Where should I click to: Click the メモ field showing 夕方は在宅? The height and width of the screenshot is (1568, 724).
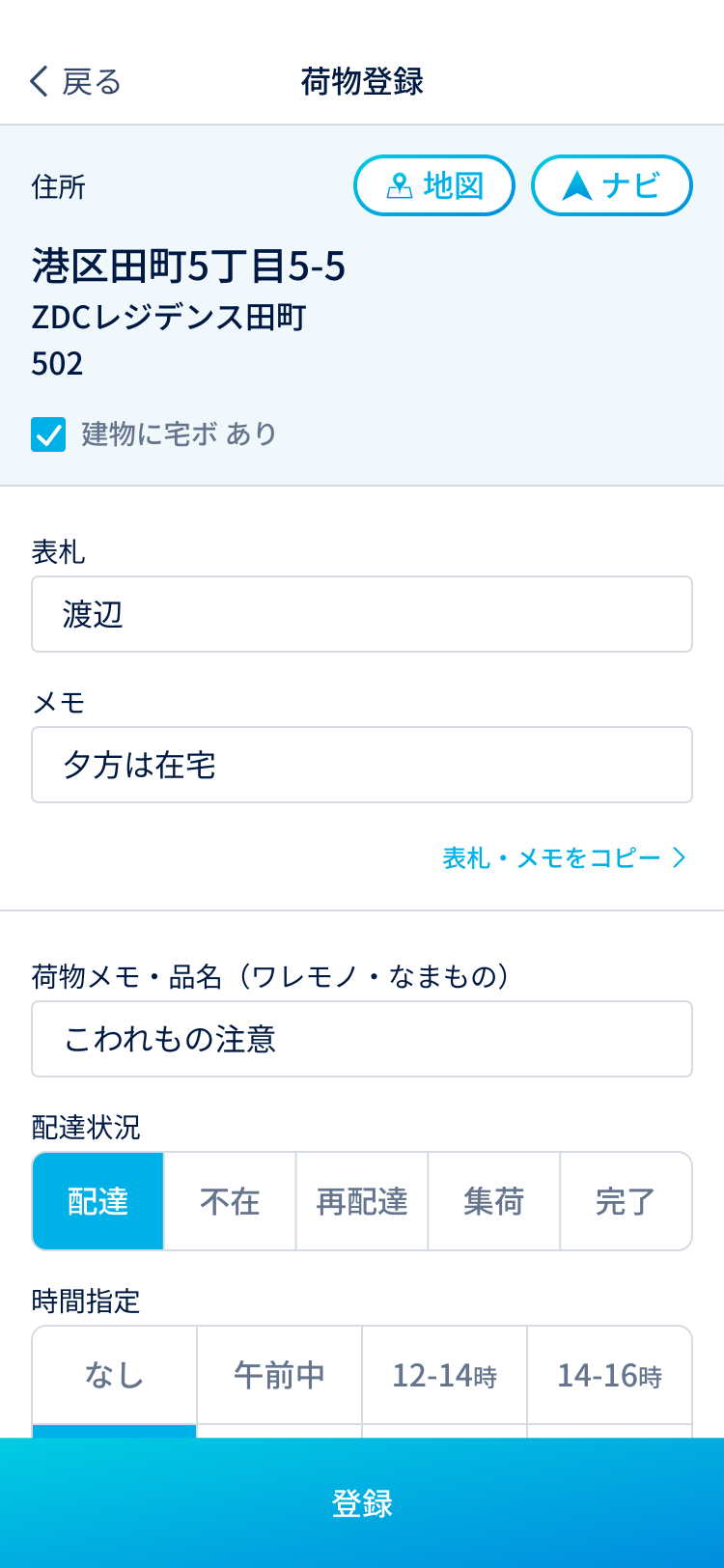tap(362, 764)
